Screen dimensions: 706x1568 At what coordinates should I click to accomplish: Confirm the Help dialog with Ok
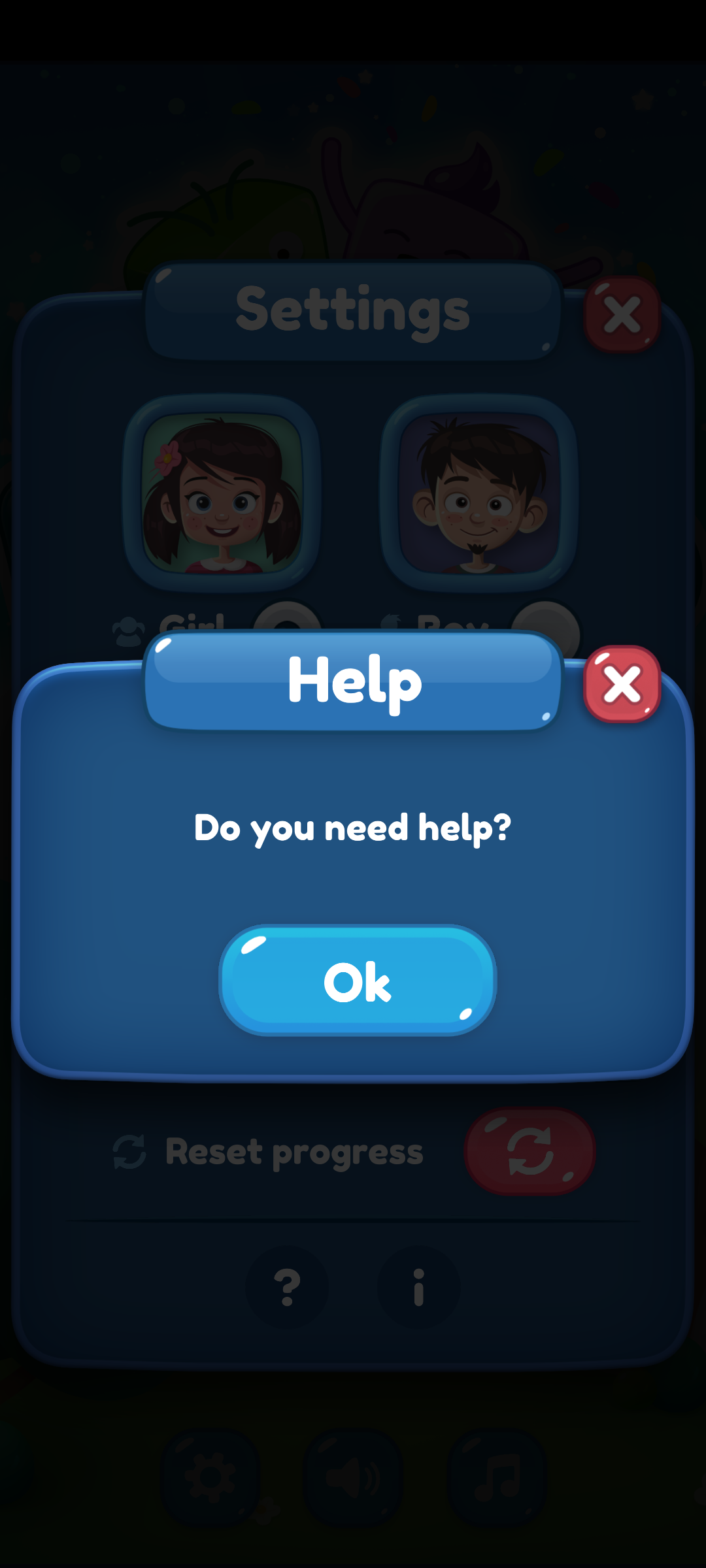click(358, 981)
